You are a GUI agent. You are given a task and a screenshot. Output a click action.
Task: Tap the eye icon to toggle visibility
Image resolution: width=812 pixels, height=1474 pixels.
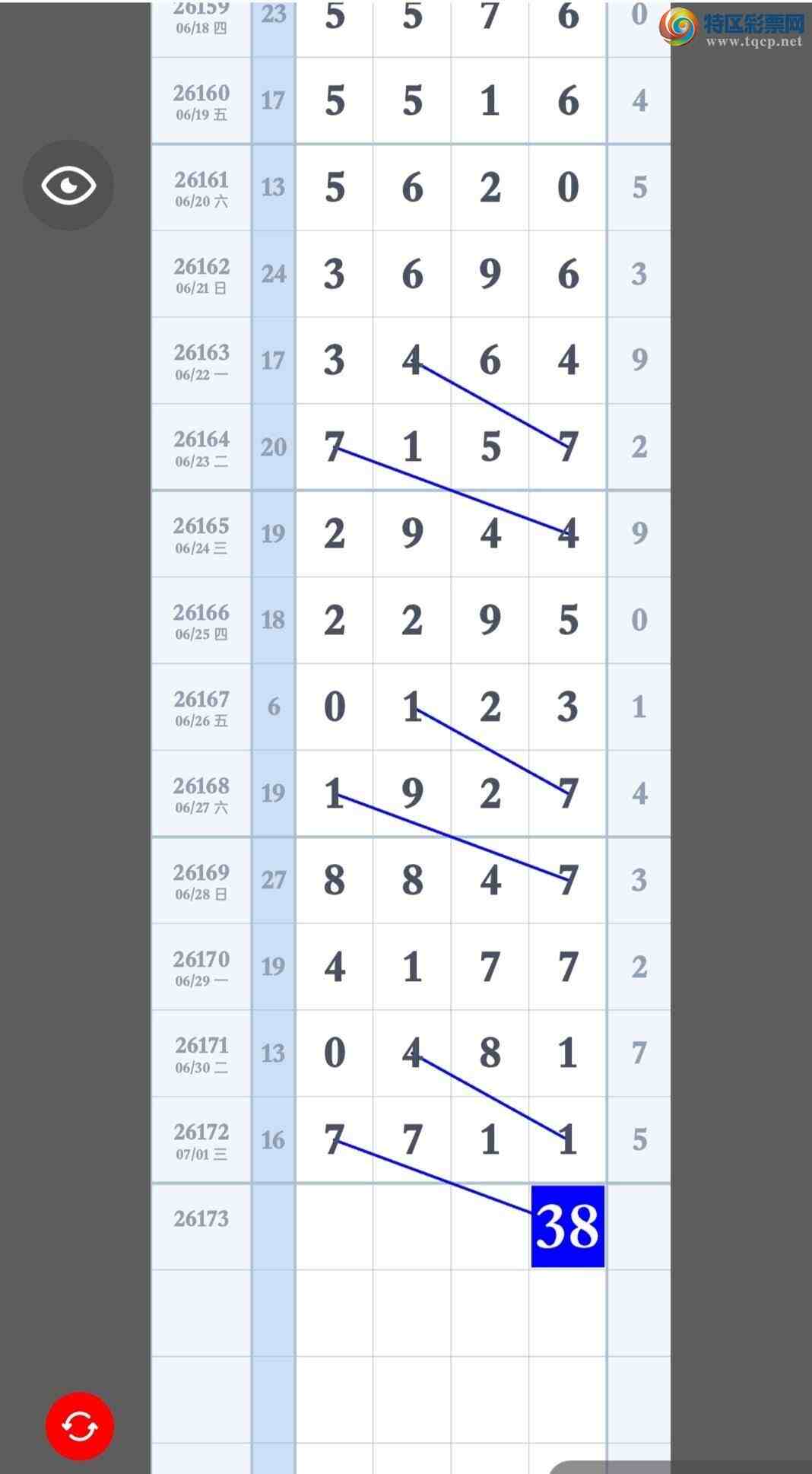pos(68,186)
